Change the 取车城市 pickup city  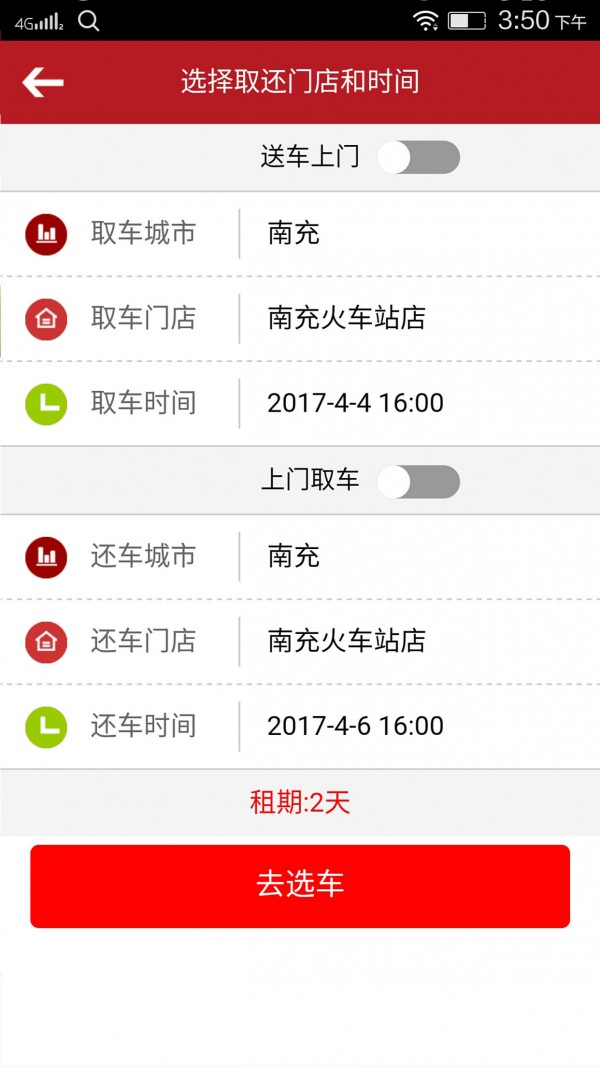(x=300, y=234)
